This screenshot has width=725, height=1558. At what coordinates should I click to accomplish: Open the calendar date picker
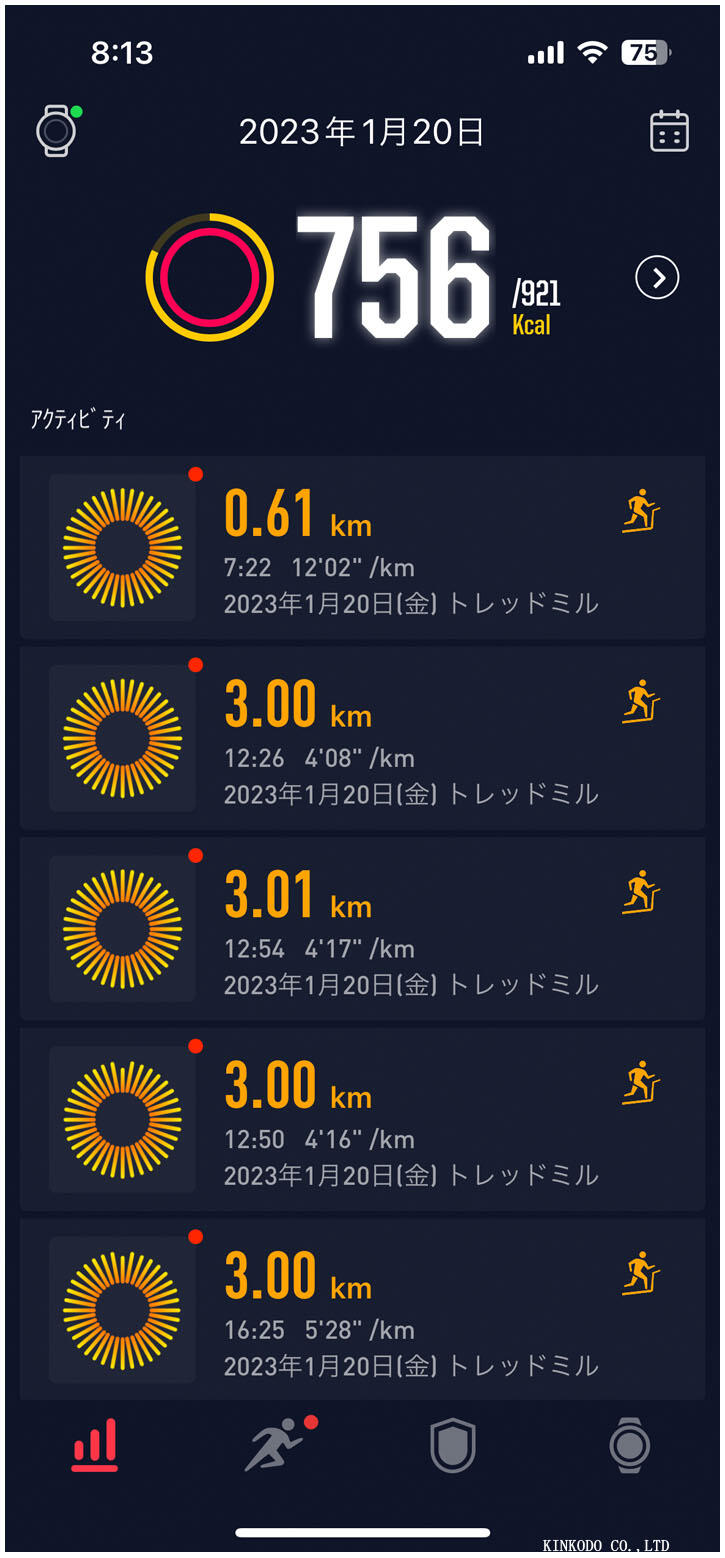(x=669, y=131)
